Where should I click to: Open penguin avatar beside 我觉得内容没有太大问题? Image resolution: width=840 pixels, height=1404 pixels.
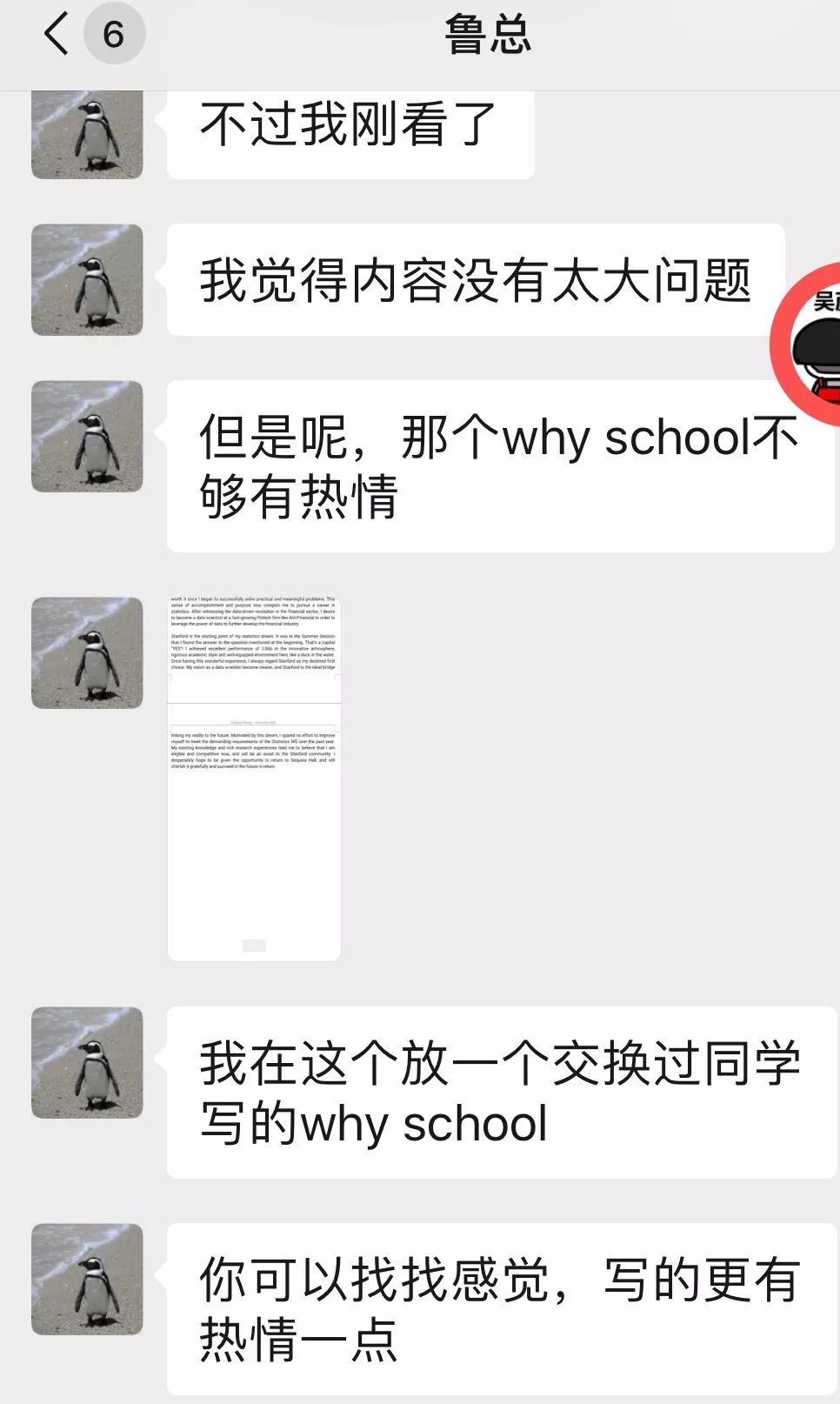[x=87, y=280]
